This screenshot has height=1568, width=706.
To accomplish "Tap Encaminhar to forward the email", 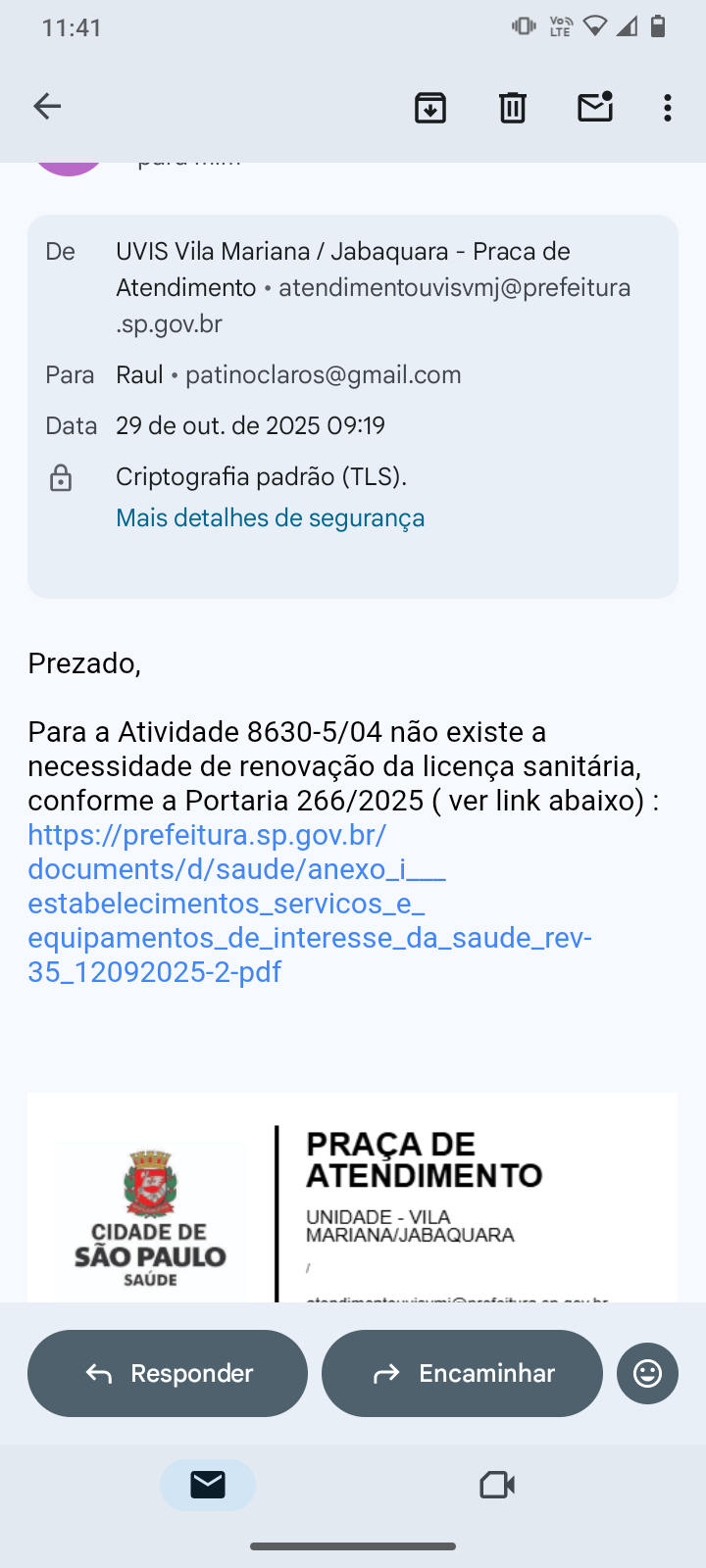I will (x=462, y=1373).
